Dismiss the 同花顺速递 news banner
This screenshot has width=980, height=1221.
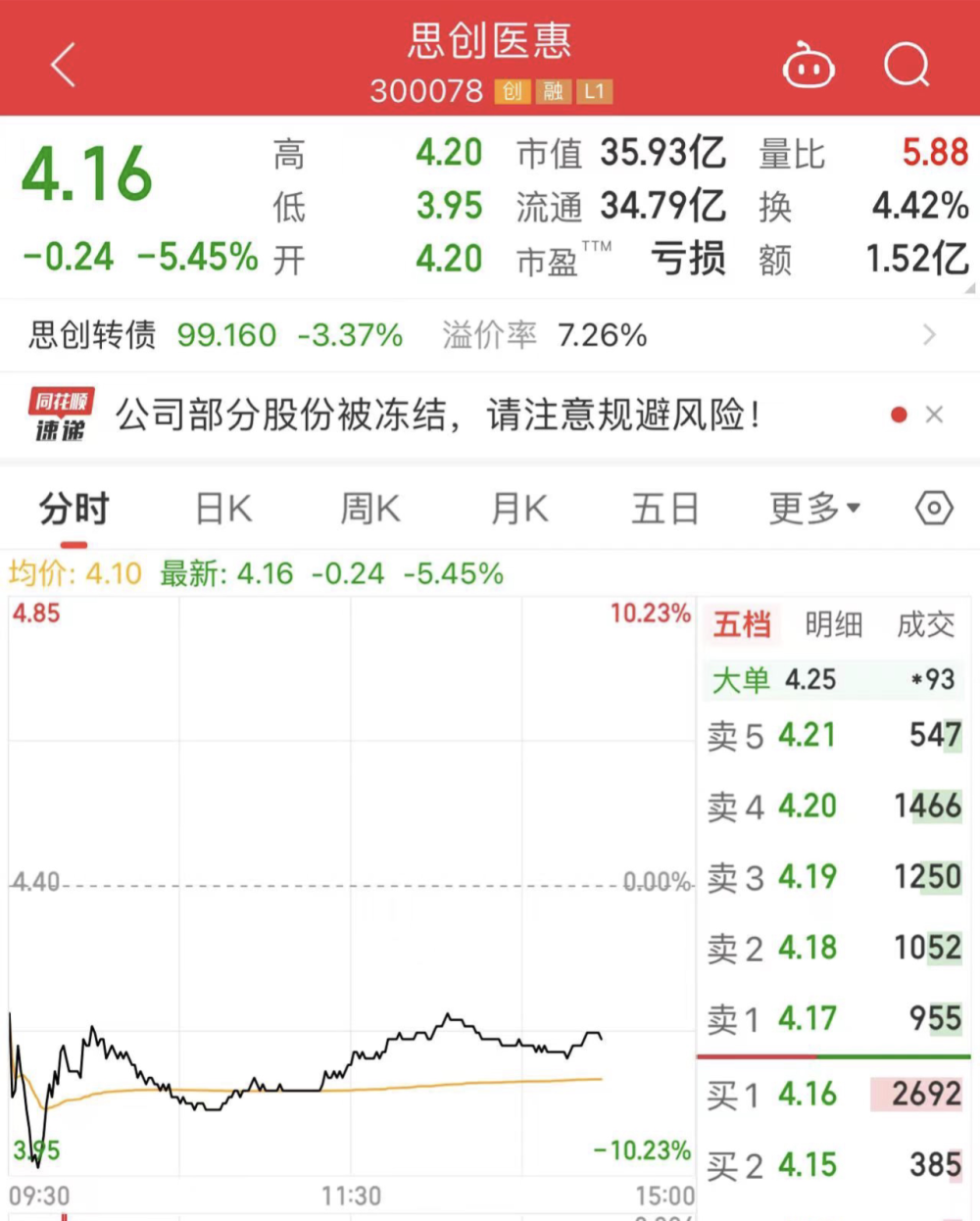934,415
